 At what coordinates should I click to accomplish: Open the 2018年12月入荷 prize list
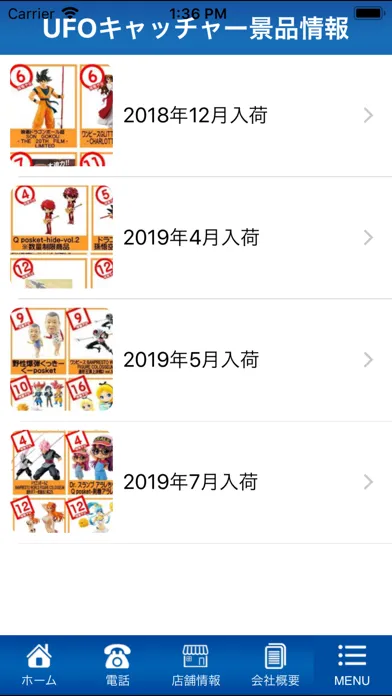196,115
